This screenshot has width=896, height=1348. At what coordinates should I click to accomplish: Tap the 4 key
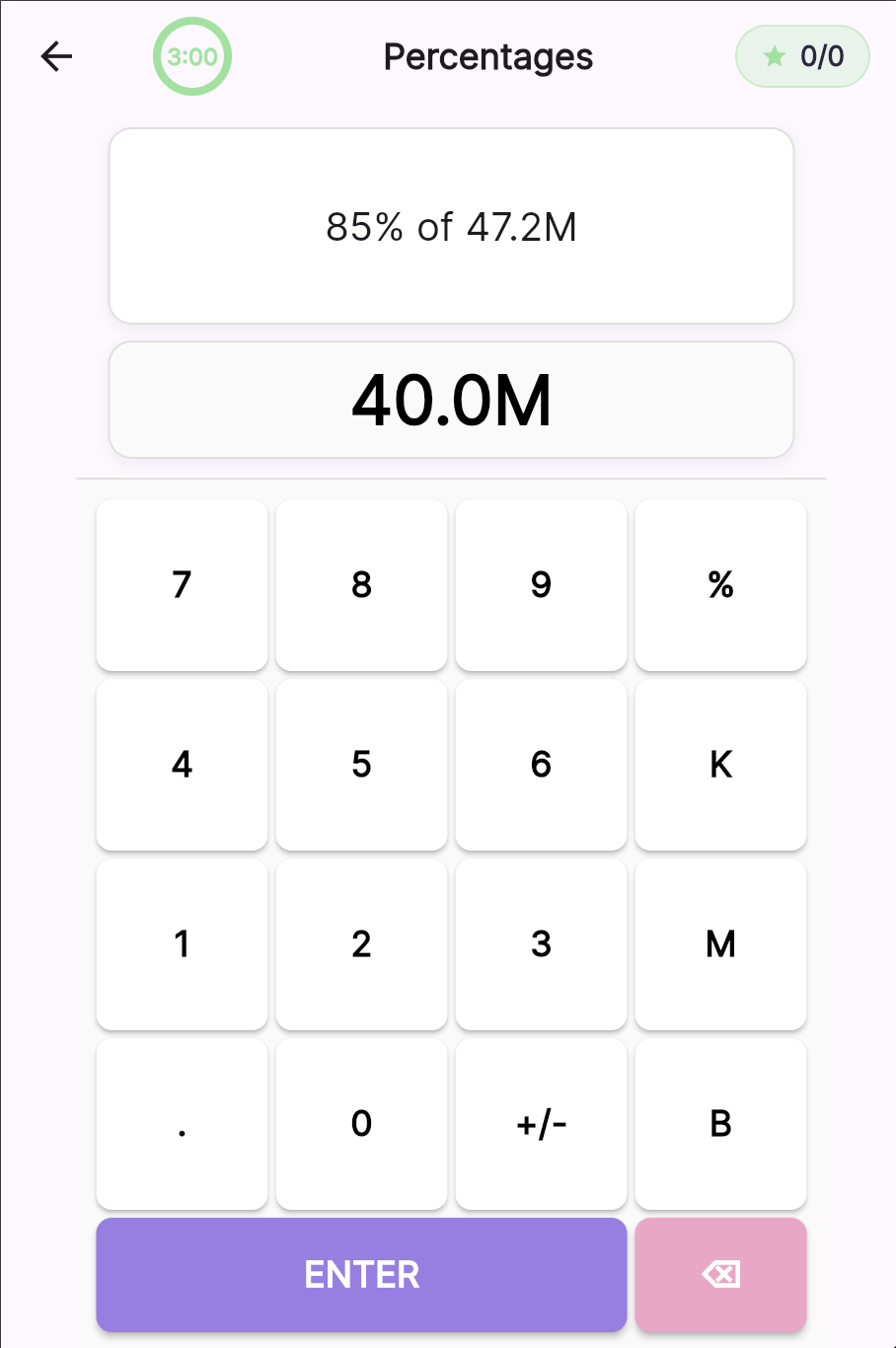[182, 765]
